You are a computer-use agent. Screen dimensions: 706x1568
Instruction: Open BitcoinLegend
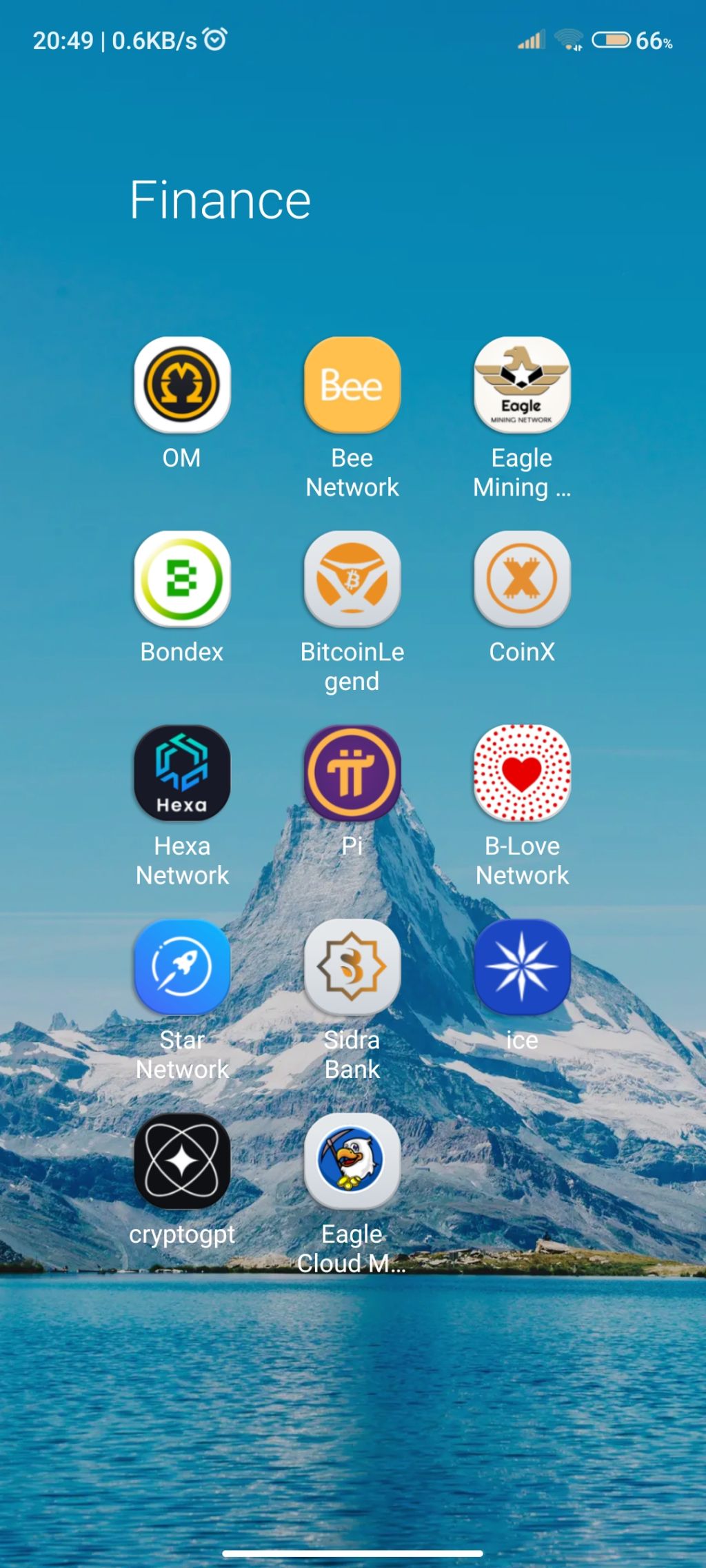[x=352, y=579]
